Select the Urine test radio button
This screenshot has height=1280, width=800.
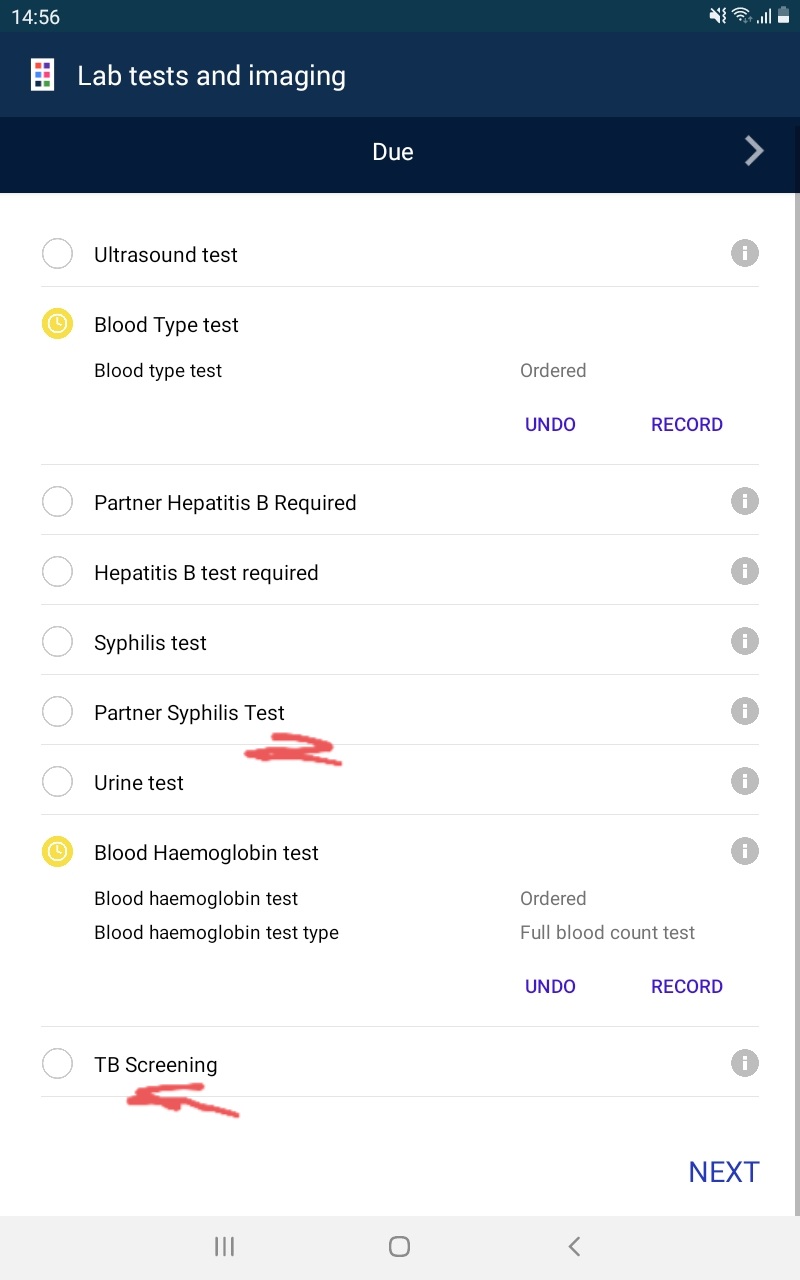pos(57,782)
